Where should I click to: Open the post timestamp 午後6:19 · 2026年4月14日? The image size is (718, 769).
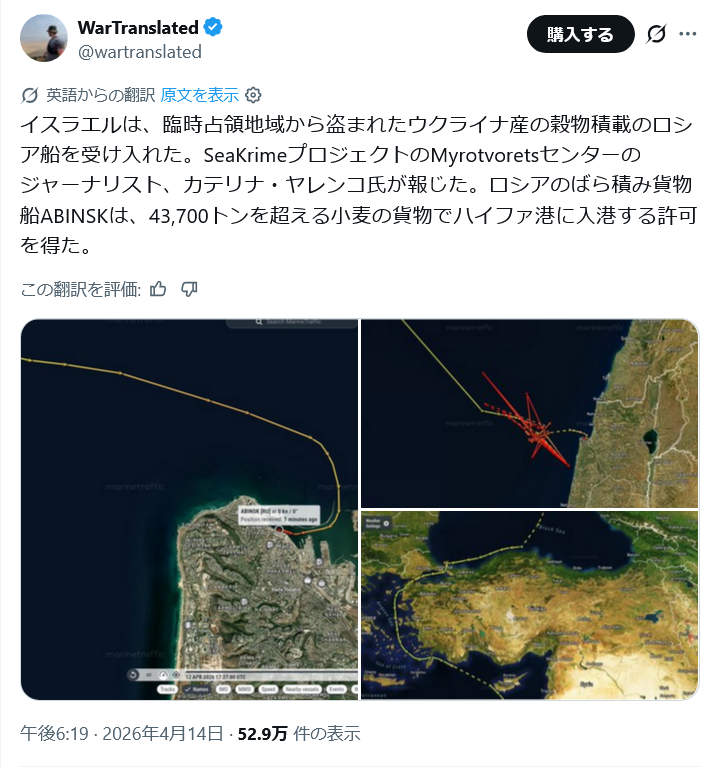122,734
